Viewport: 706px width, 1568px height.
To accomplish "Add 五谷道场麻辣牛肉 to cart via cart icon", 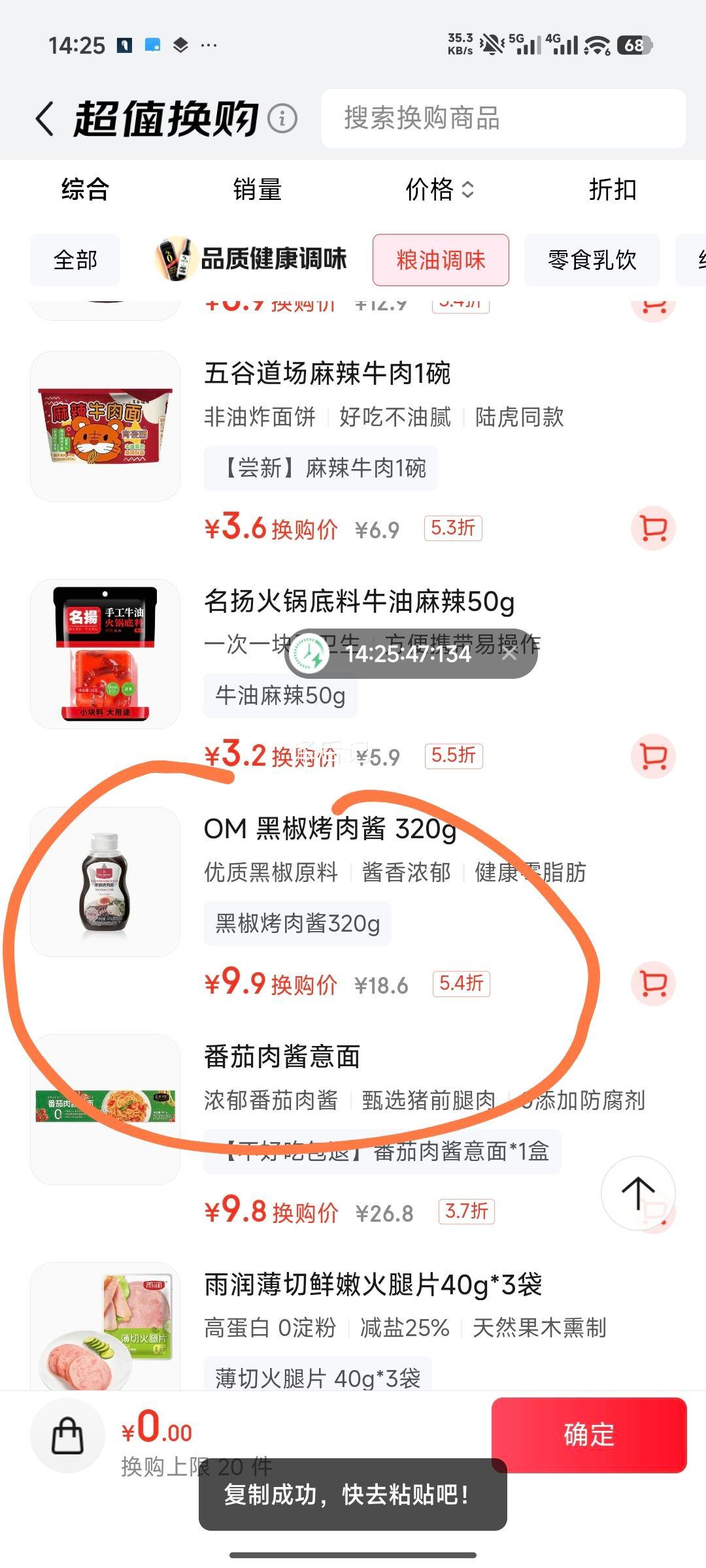I will pos(653,529).
